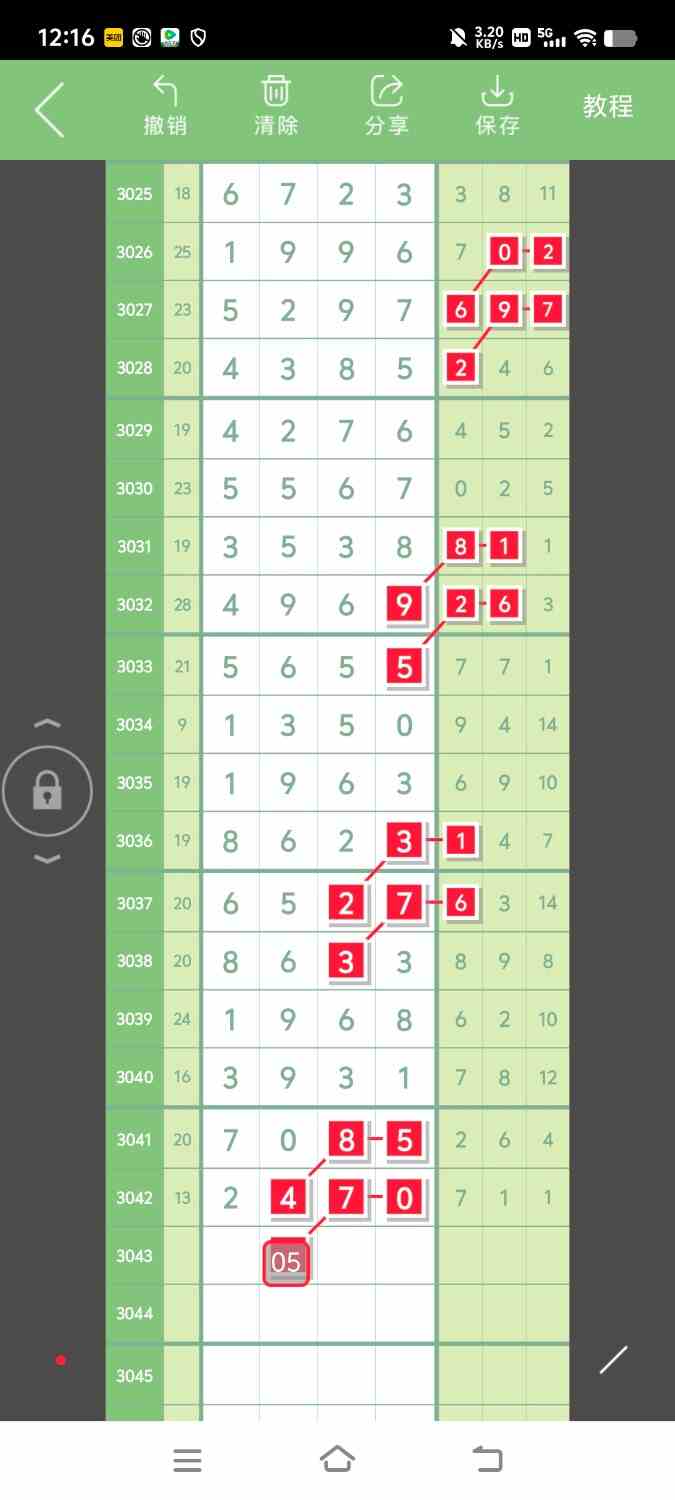Viewport: 675px width, 1500px height.
Task: Tap the up chevron above the lock
Action: (x=48, y=724)
